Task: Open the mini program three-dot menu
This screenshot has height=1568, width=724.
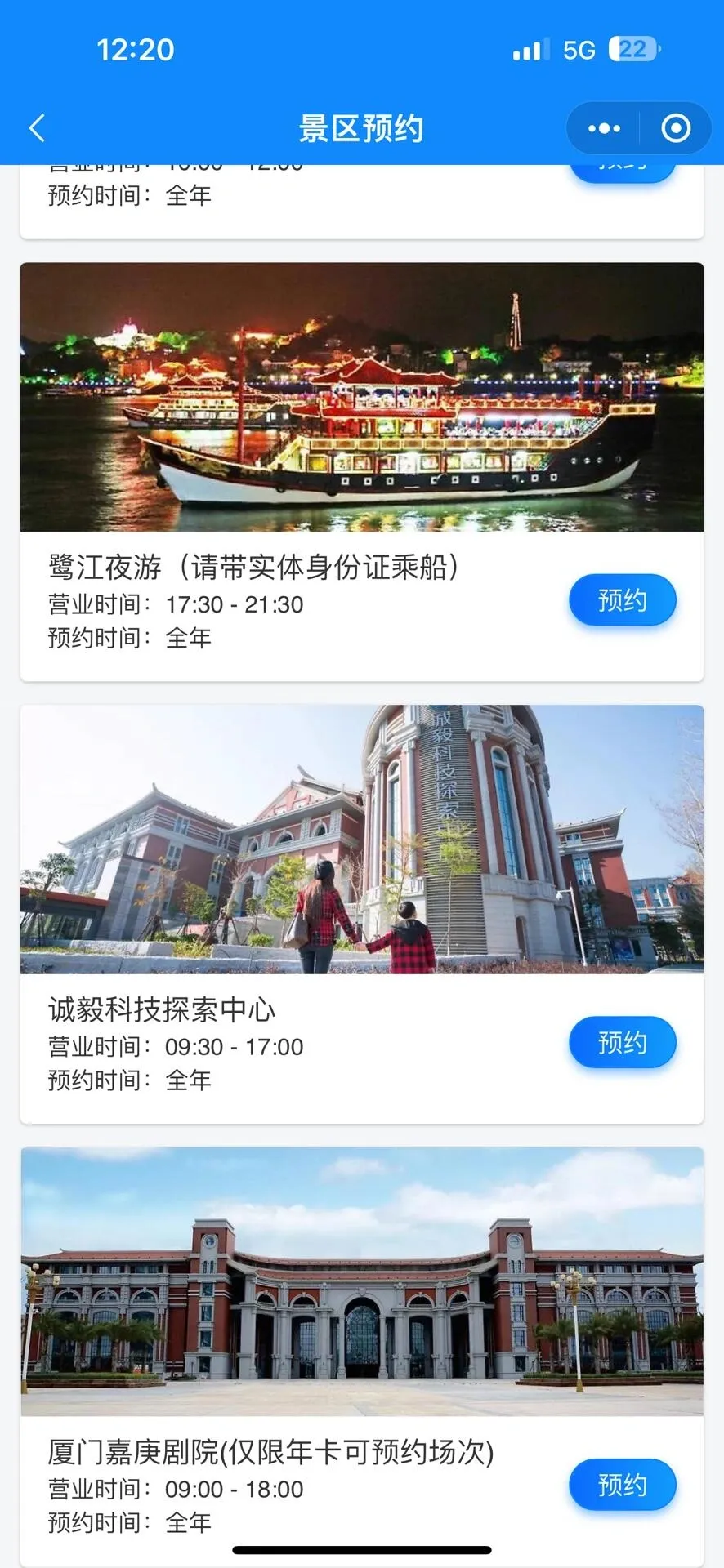Action: [x=605, y=128]
